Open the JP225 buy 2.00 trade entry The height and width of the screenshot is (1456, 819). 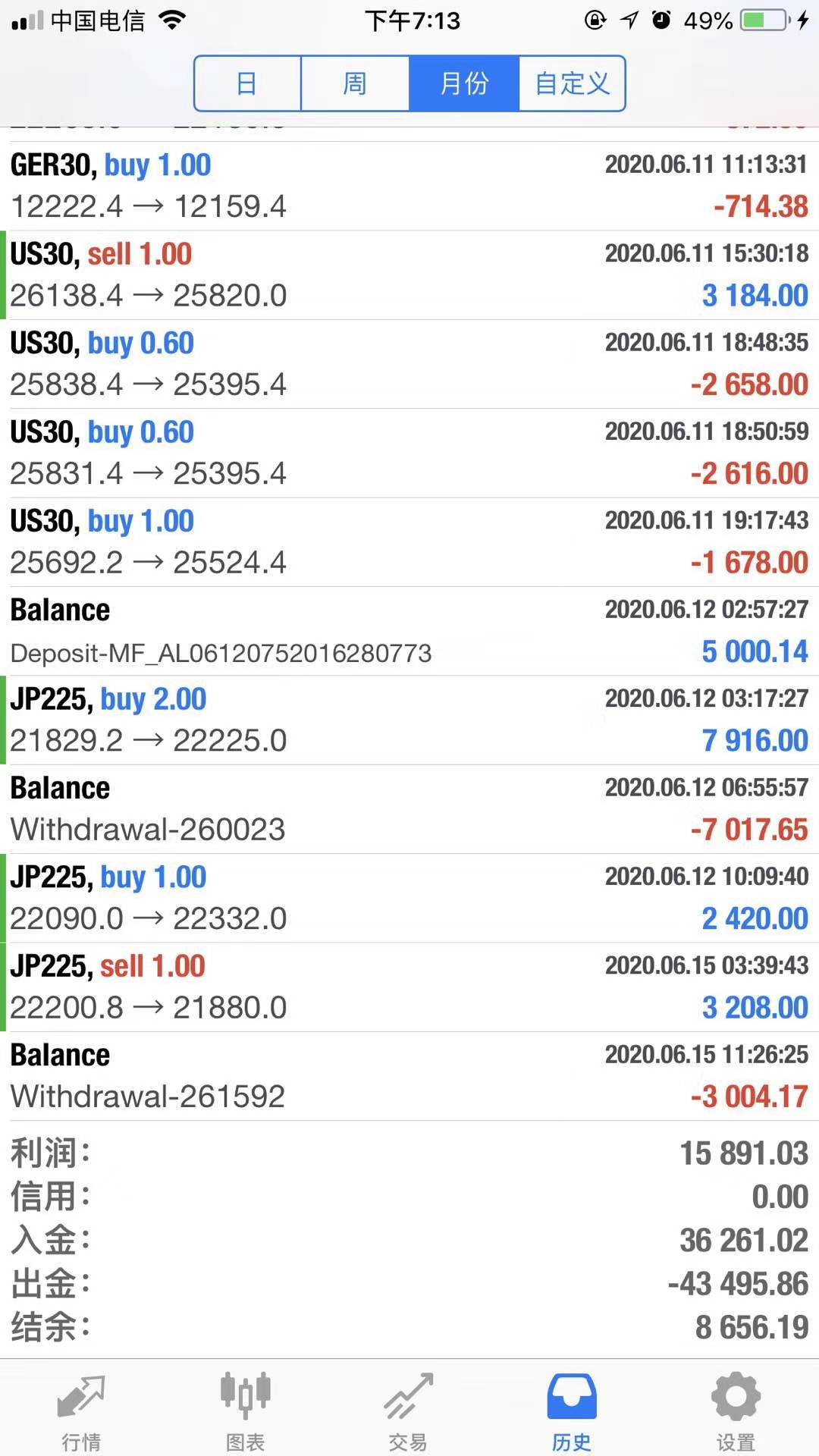(409, 720)
